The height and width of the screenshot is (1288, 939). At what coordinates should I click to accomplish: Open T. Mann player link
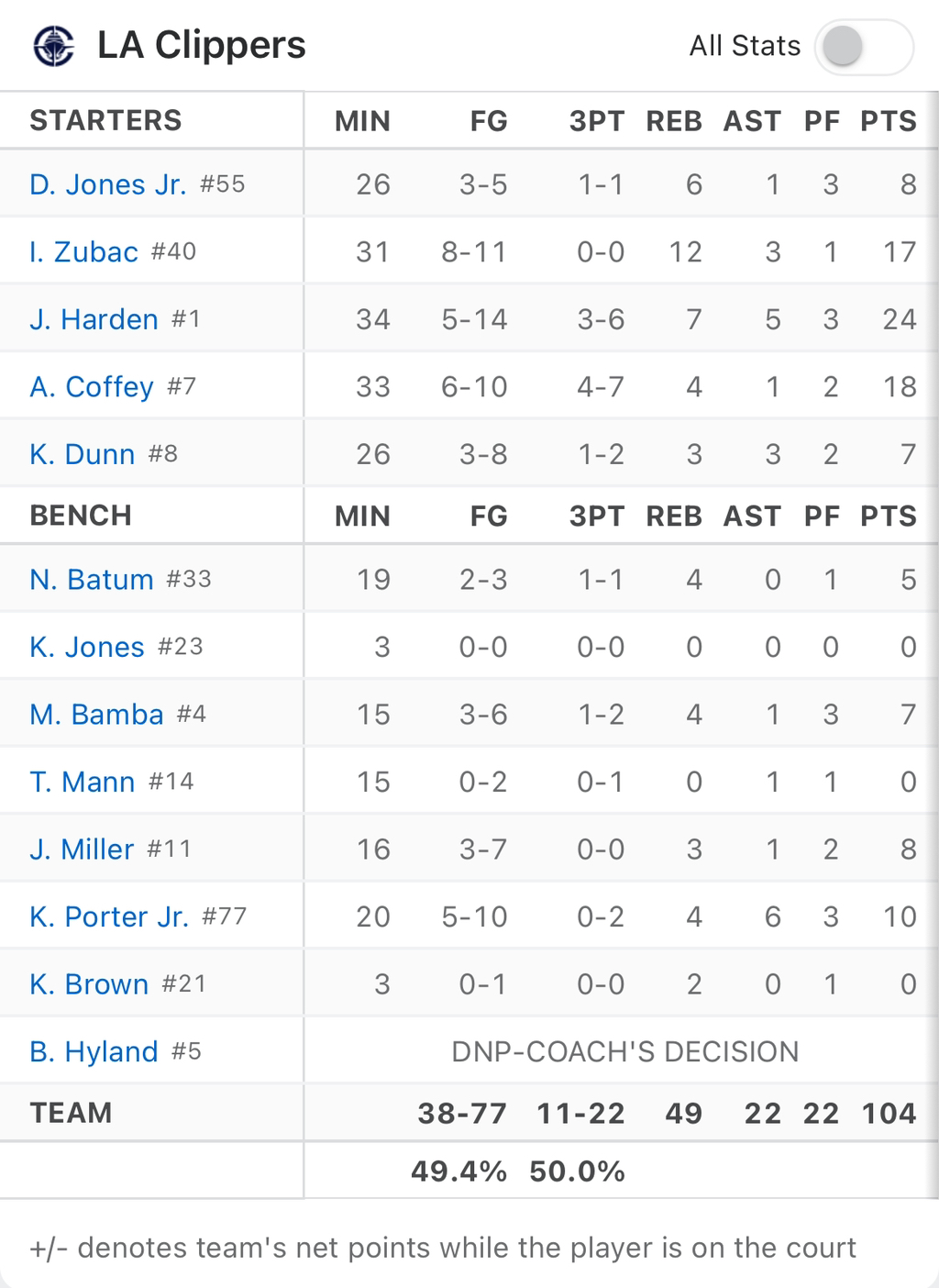pos(83,782)
